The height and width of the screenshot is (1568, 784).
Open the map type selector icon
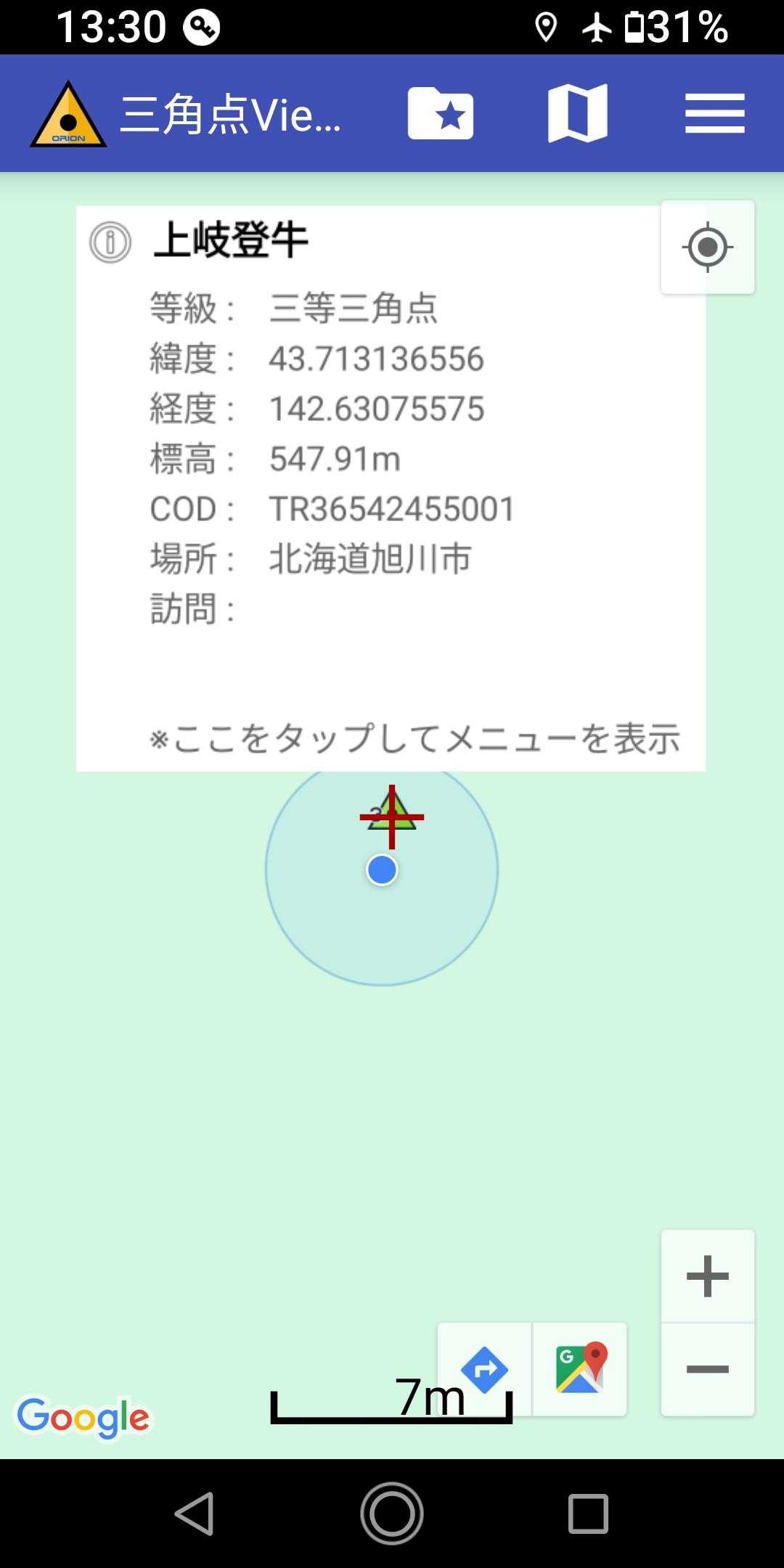click(x=577, y=113)
